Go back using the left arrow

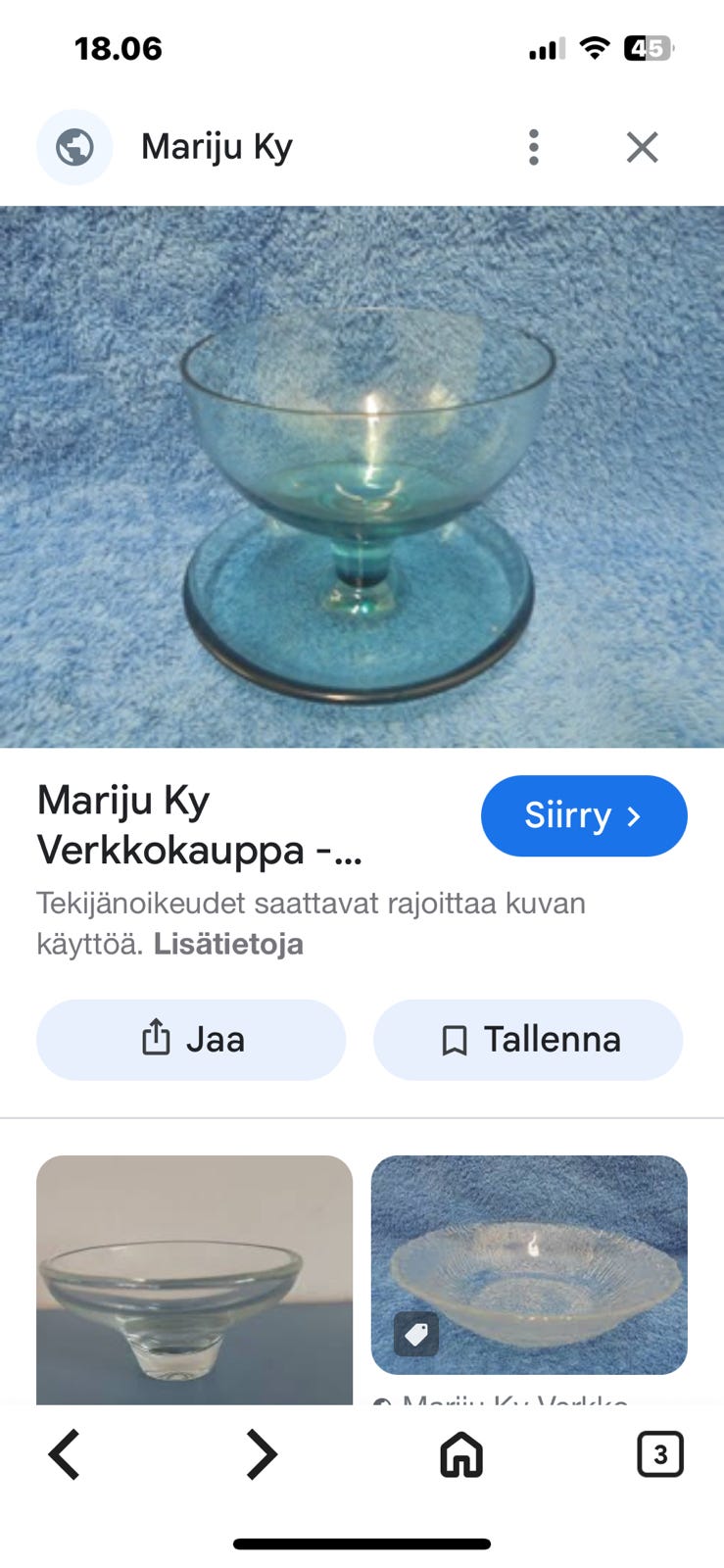pos(65,1454)
